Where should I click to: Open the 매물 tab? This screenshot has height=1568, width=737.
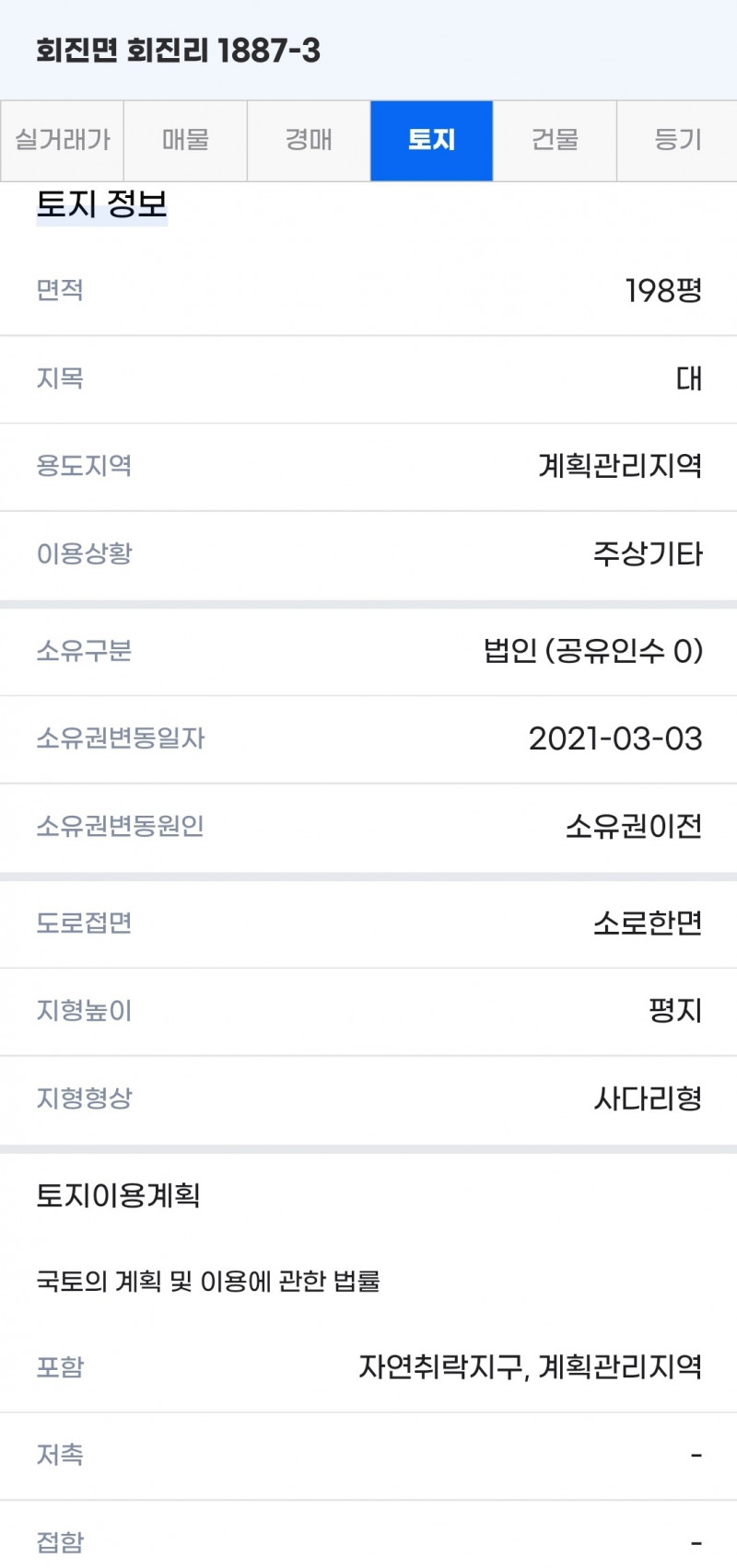185,140
